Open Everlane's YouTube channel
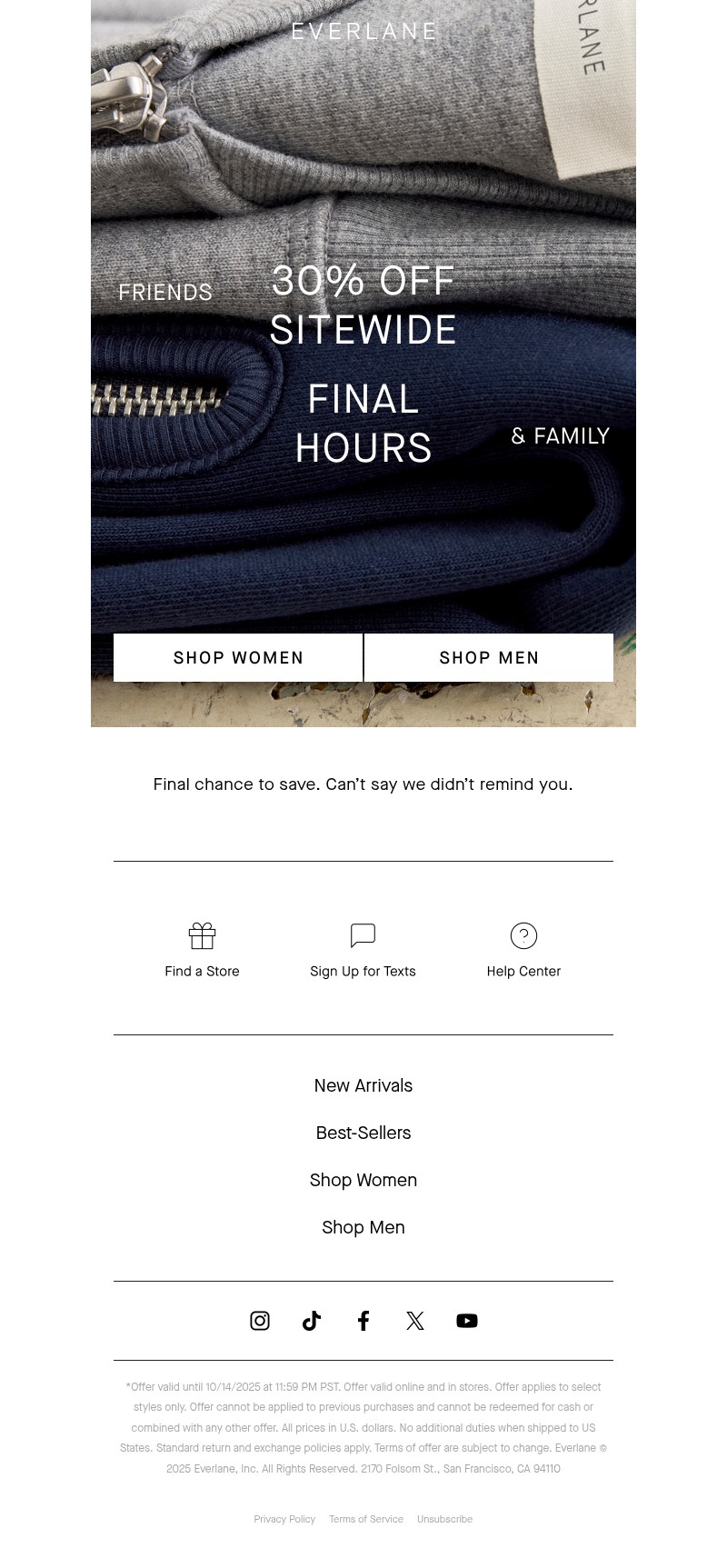 (x=467, y=1321)
